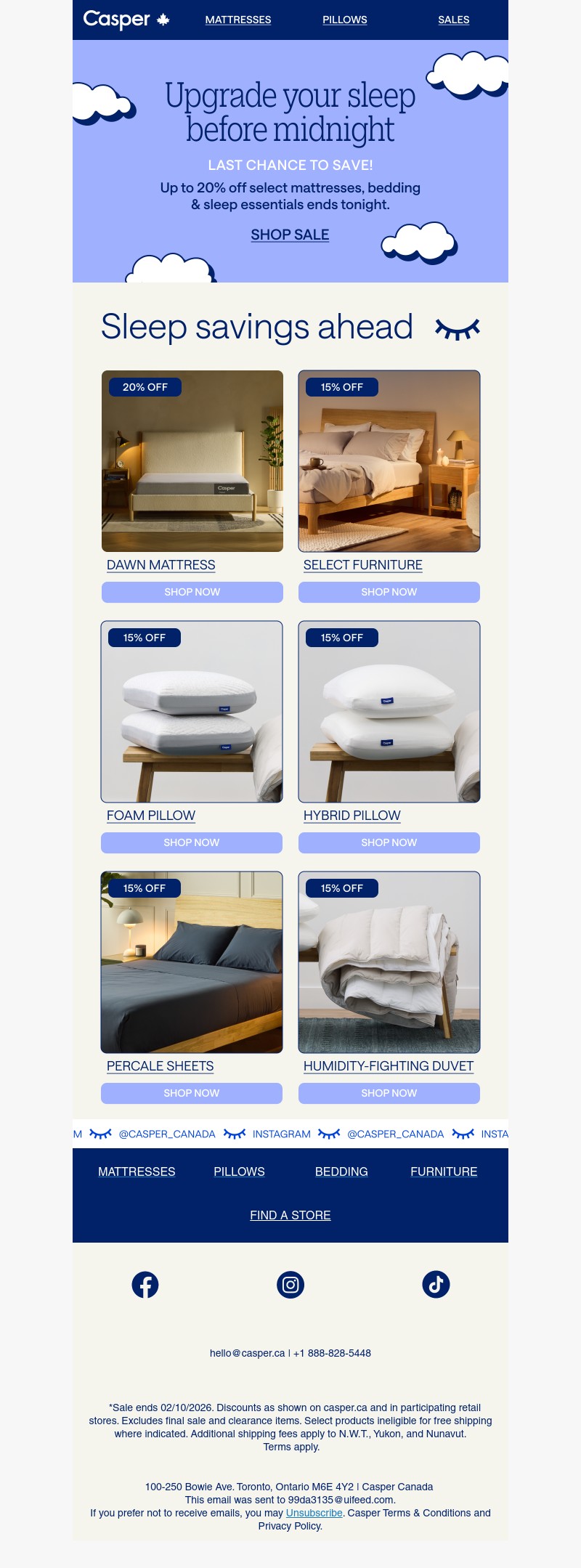
Task: Open the Hybrid Pillow link
Action: (352, 816)
